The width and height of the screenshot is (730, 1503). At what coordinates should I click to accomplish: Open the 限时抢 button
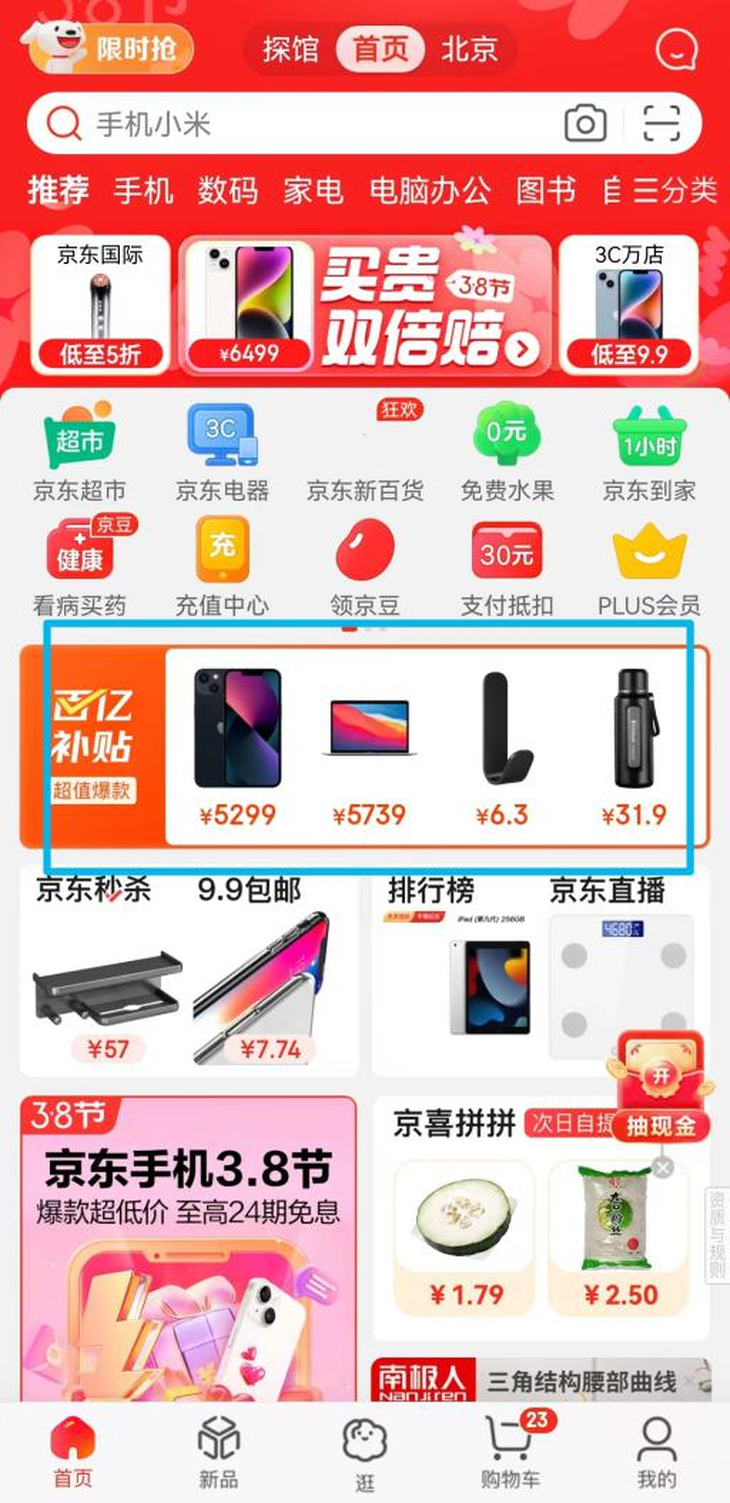pyautogui.click(x=110, y=49)
